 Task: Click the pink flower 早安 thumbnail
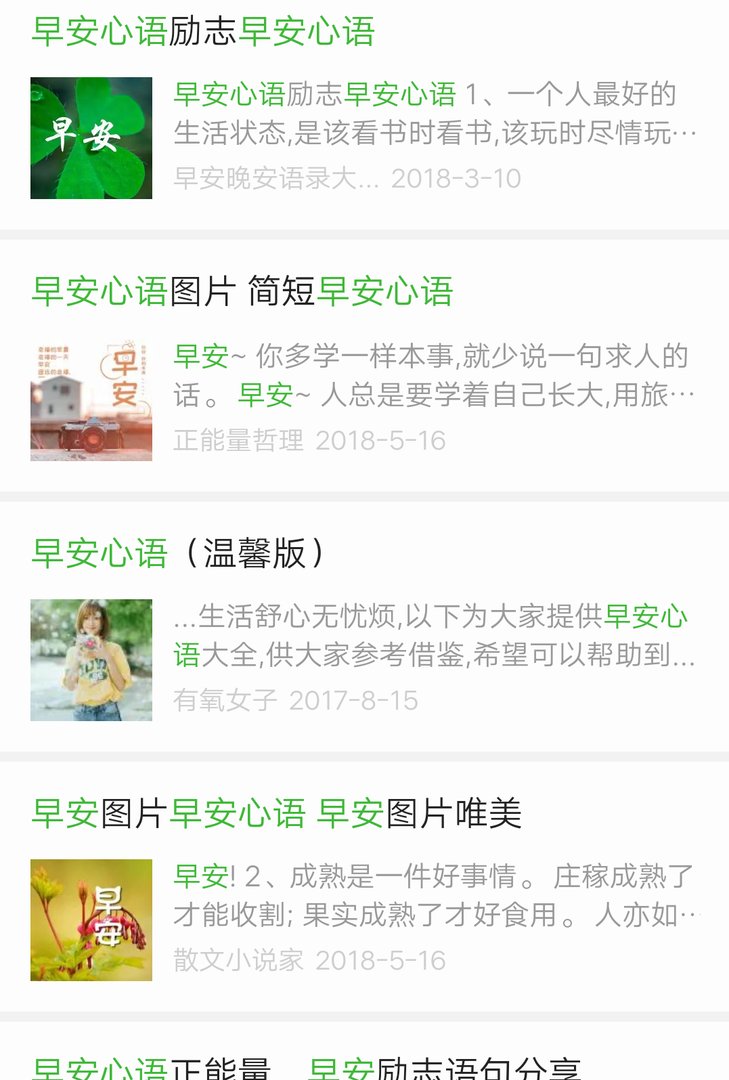91,918
